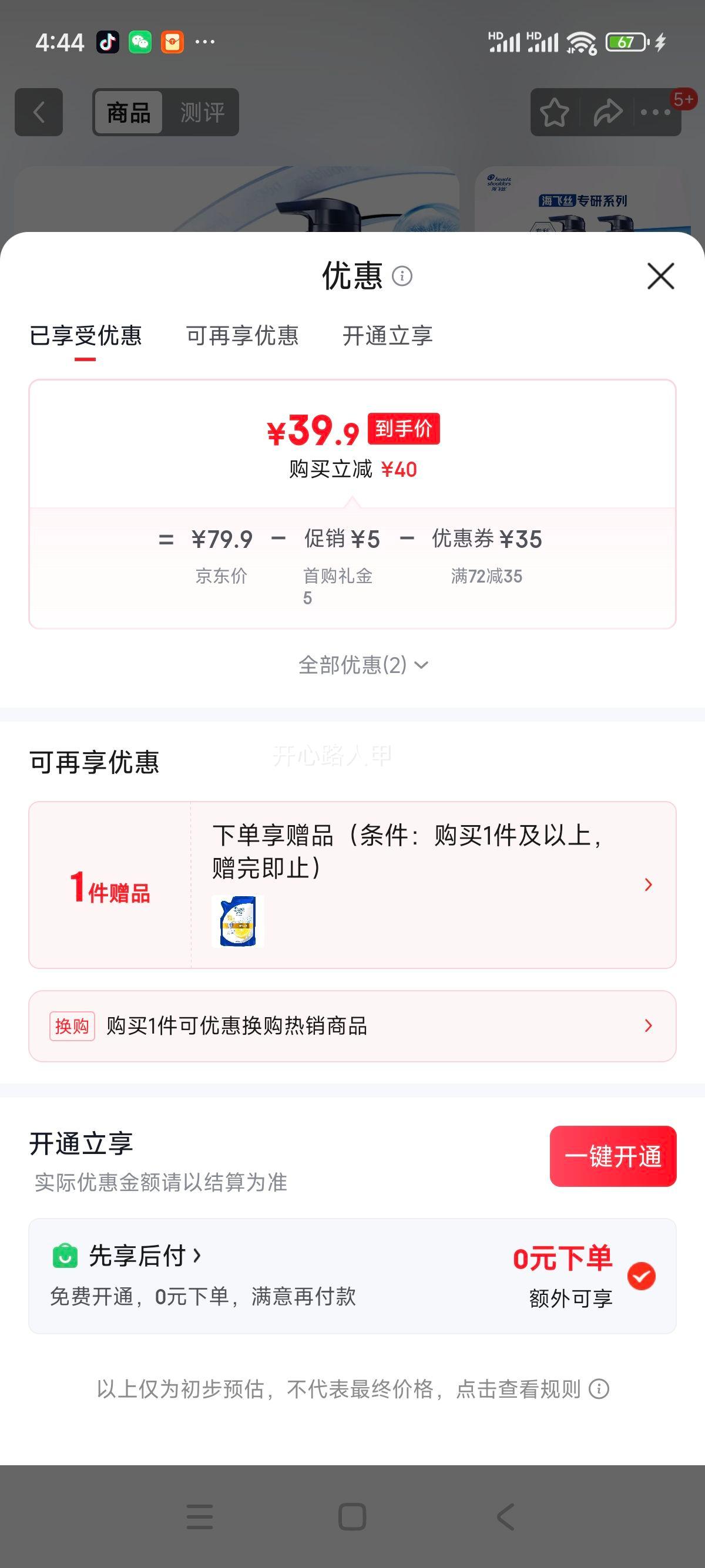Close the 优惠 popup with the X

(x=661, y=277)
